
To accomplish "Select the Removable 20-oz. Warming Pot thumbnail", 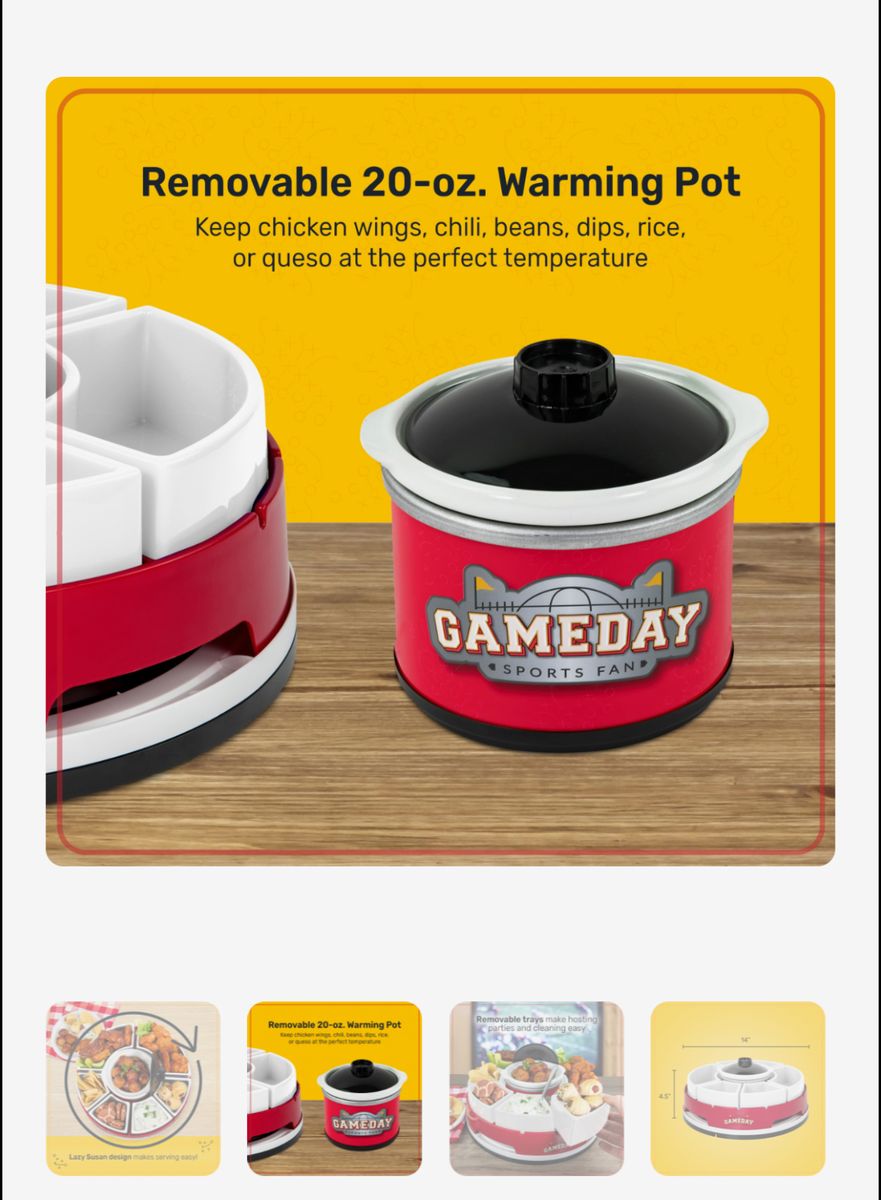I will tap(334, 1088).
